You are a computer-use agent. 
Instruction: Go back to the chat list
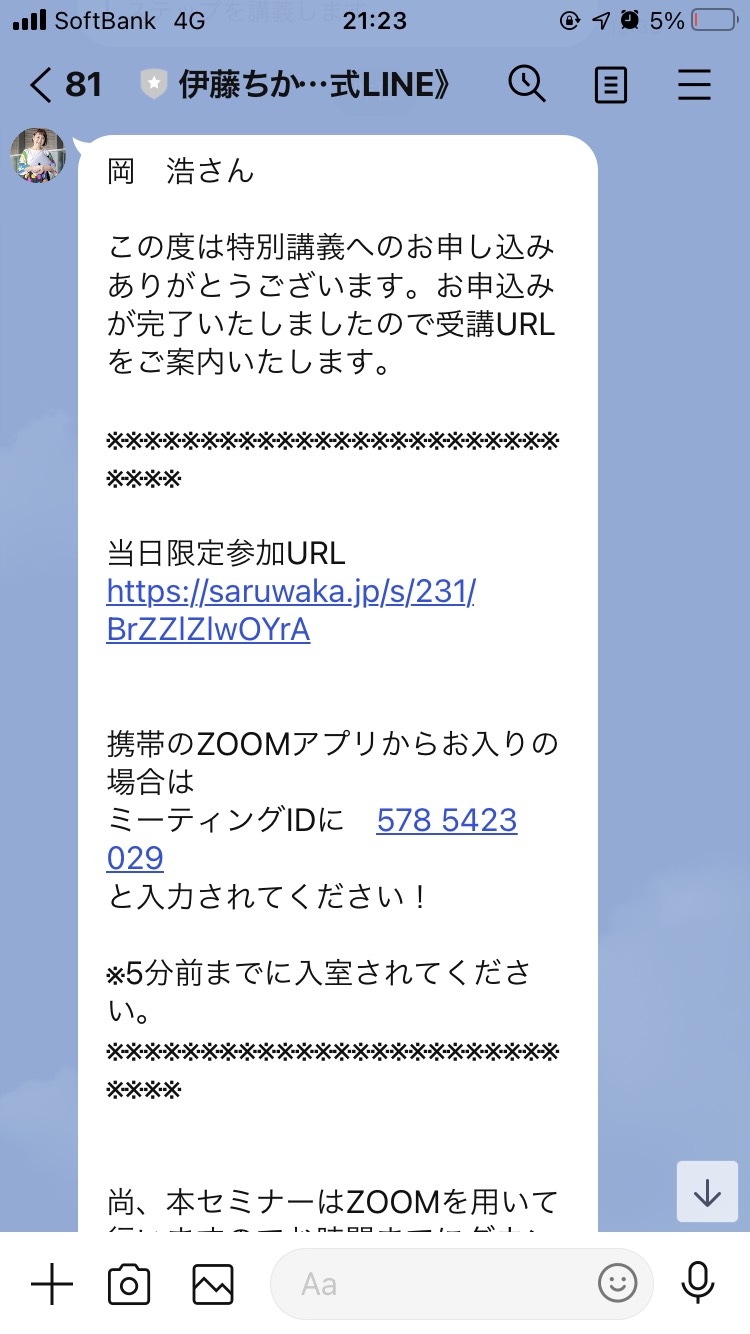[x=65, y=85]
